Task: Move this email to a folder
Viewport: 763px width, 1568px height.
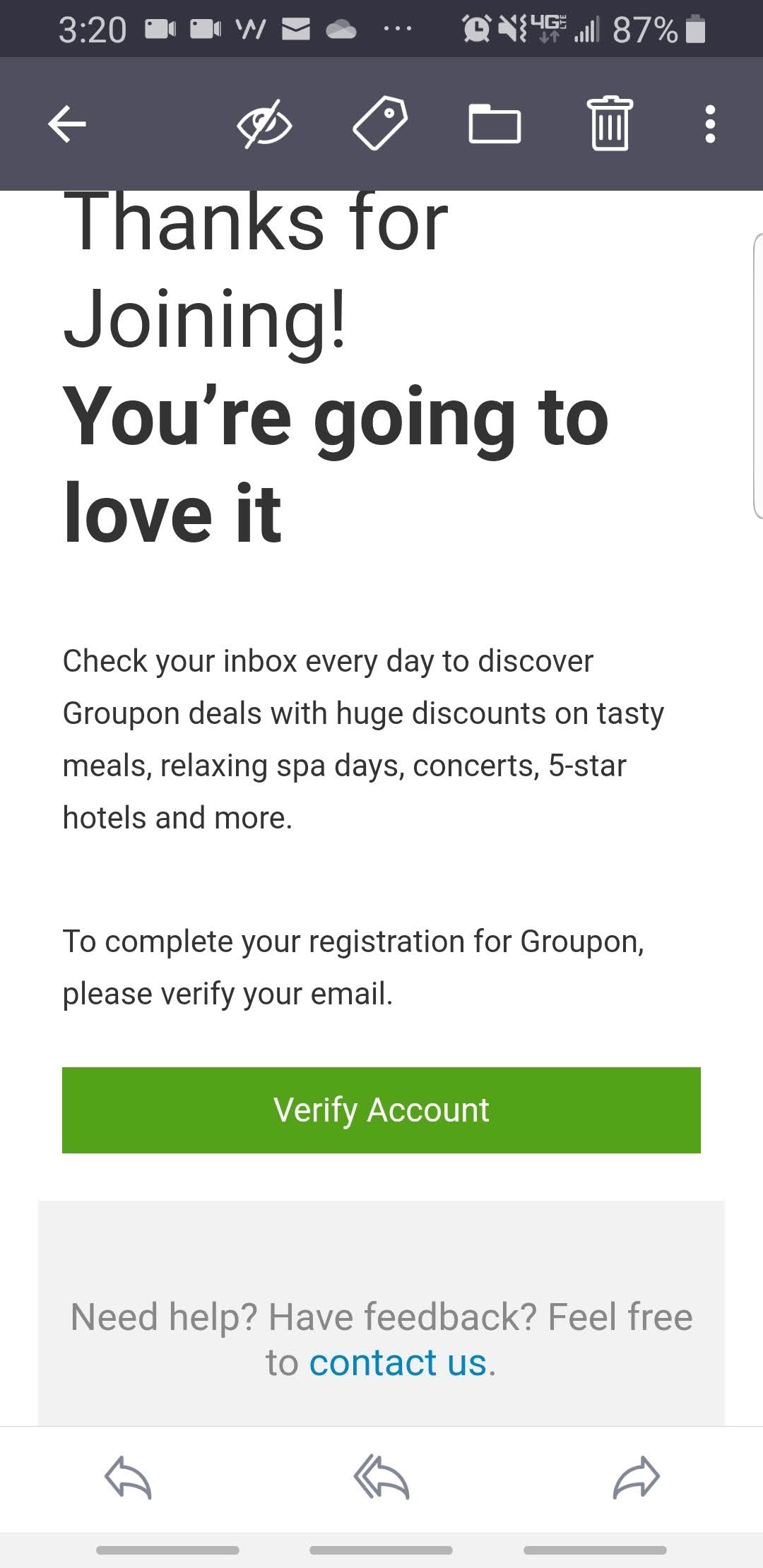Action: [495, 124]
